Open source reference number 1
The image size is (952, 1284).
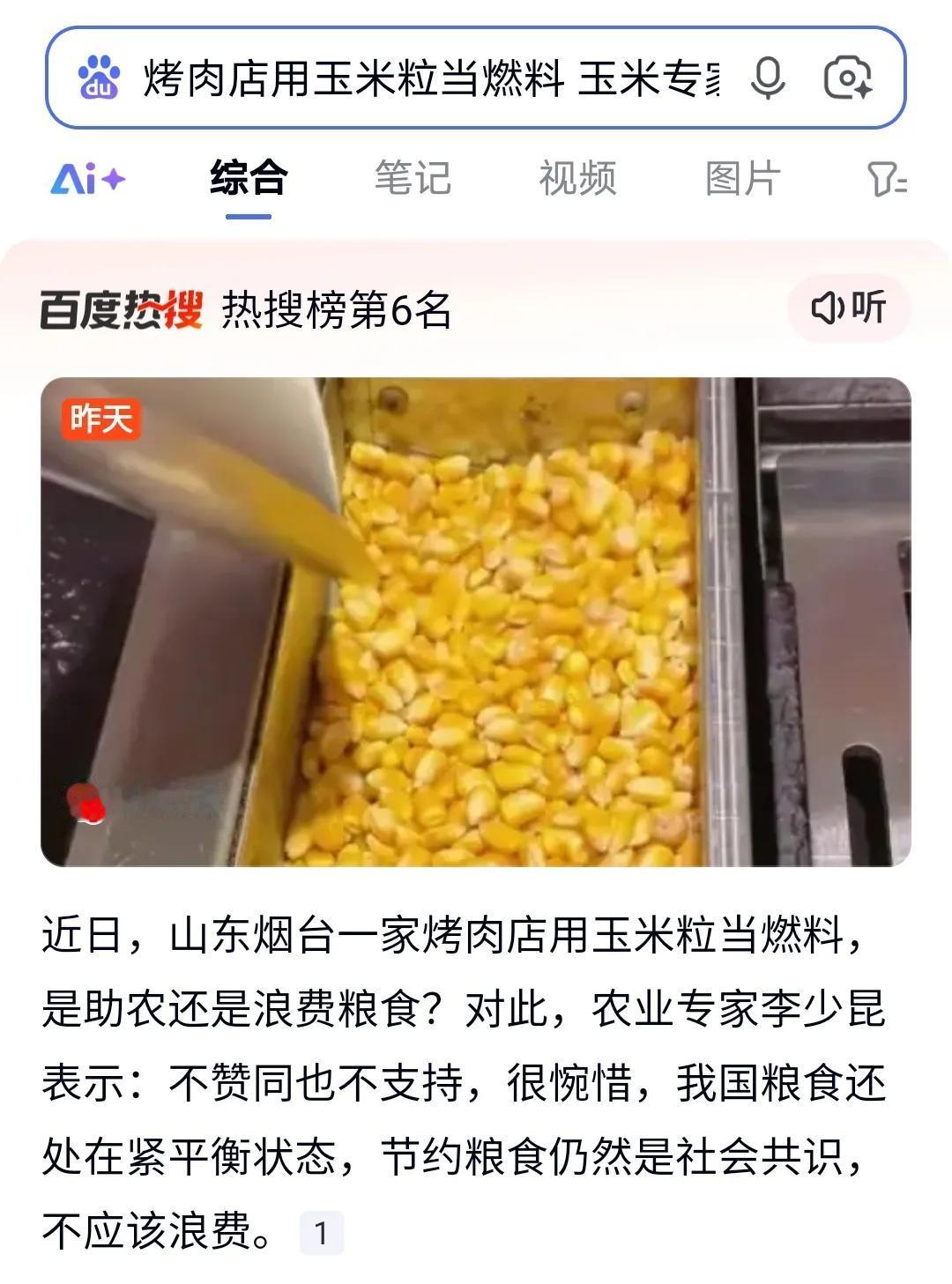[321, 1233]
